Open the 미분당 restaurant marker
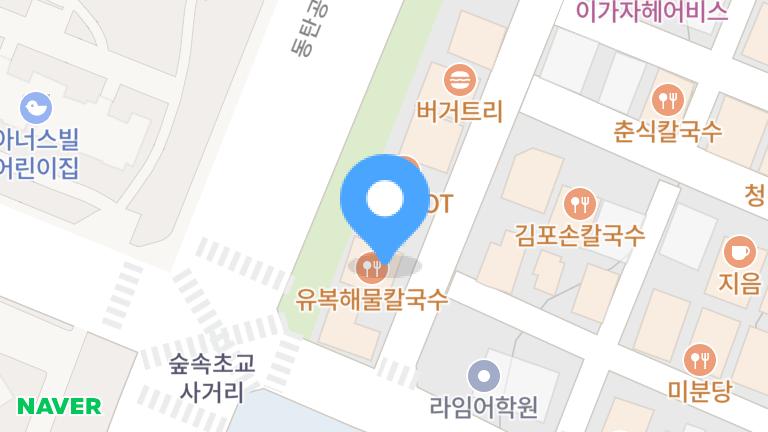The image size is (768, 432). (699, 358)
